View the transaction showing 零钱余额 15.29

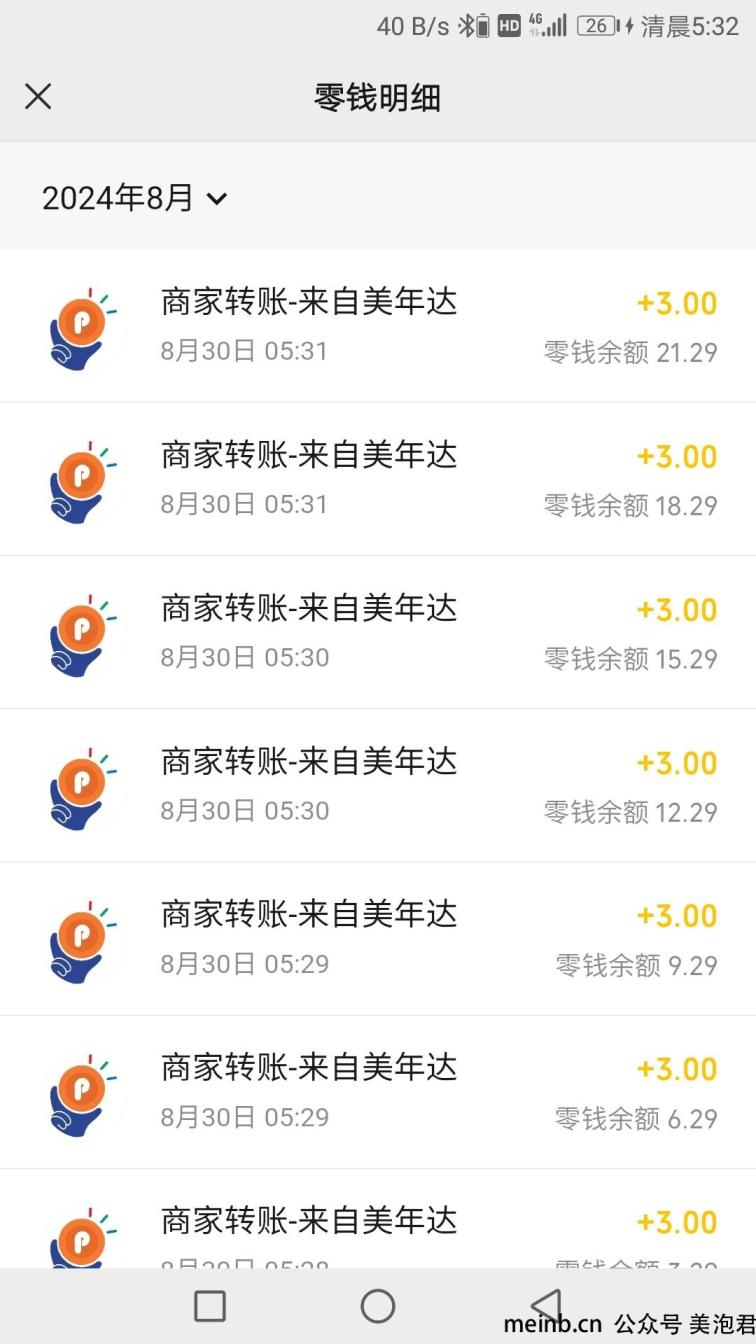[x=378, y=632]
